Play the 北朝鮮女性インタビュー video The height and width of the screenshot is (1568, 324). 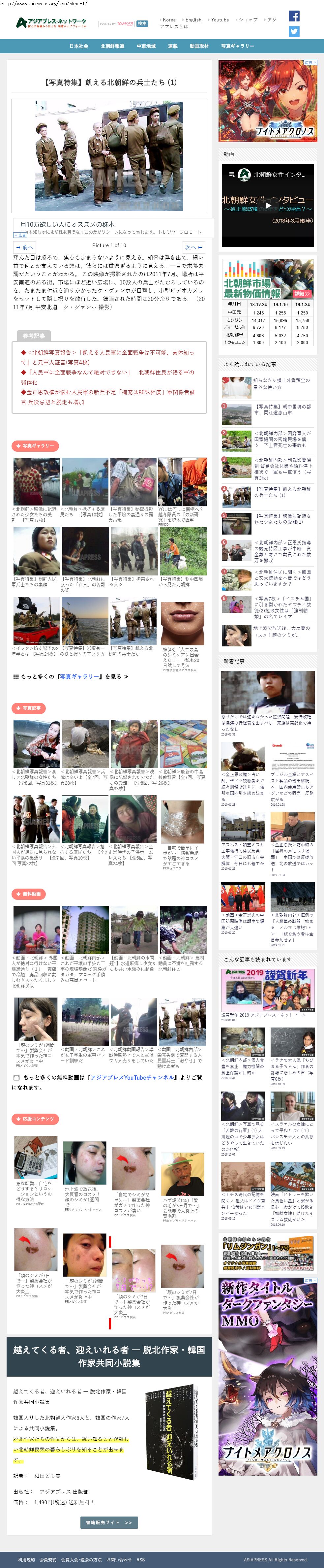pyautogui.click(x=267, y=205)
